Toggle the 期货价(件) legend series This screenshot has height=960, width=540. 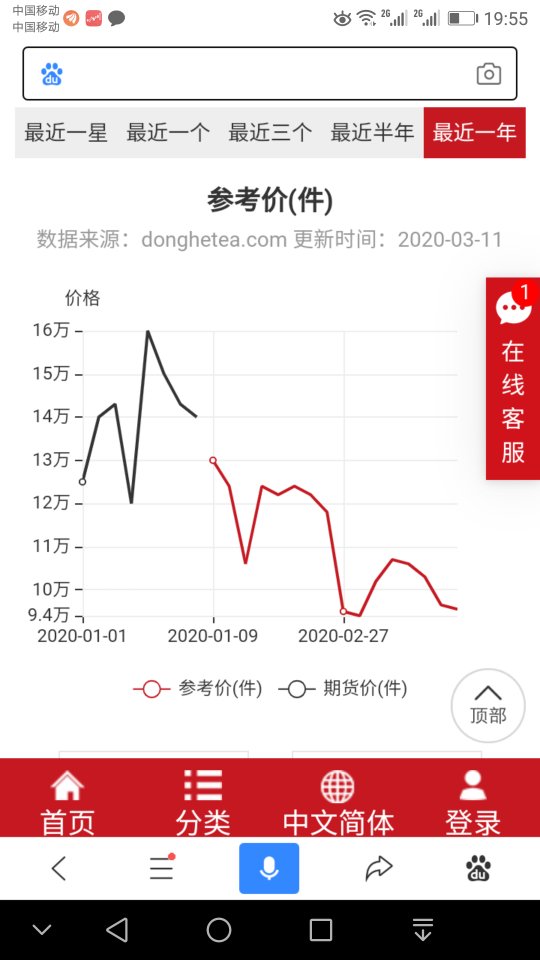point(343,689)
